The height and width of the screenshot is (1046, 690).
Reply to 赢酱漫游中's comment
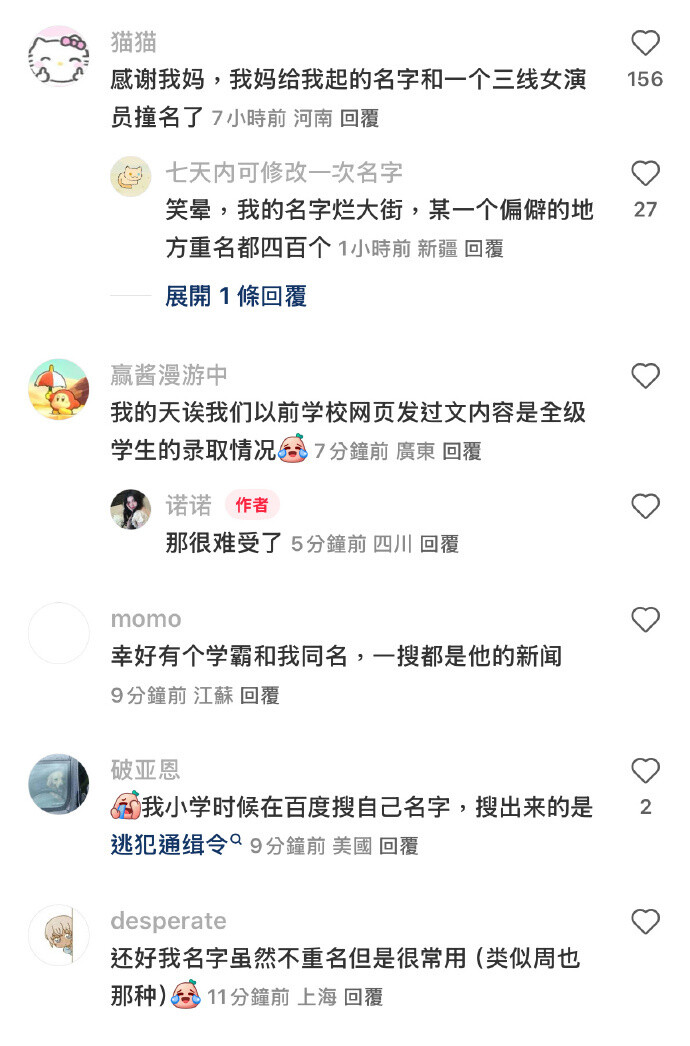tap(462, 451)
